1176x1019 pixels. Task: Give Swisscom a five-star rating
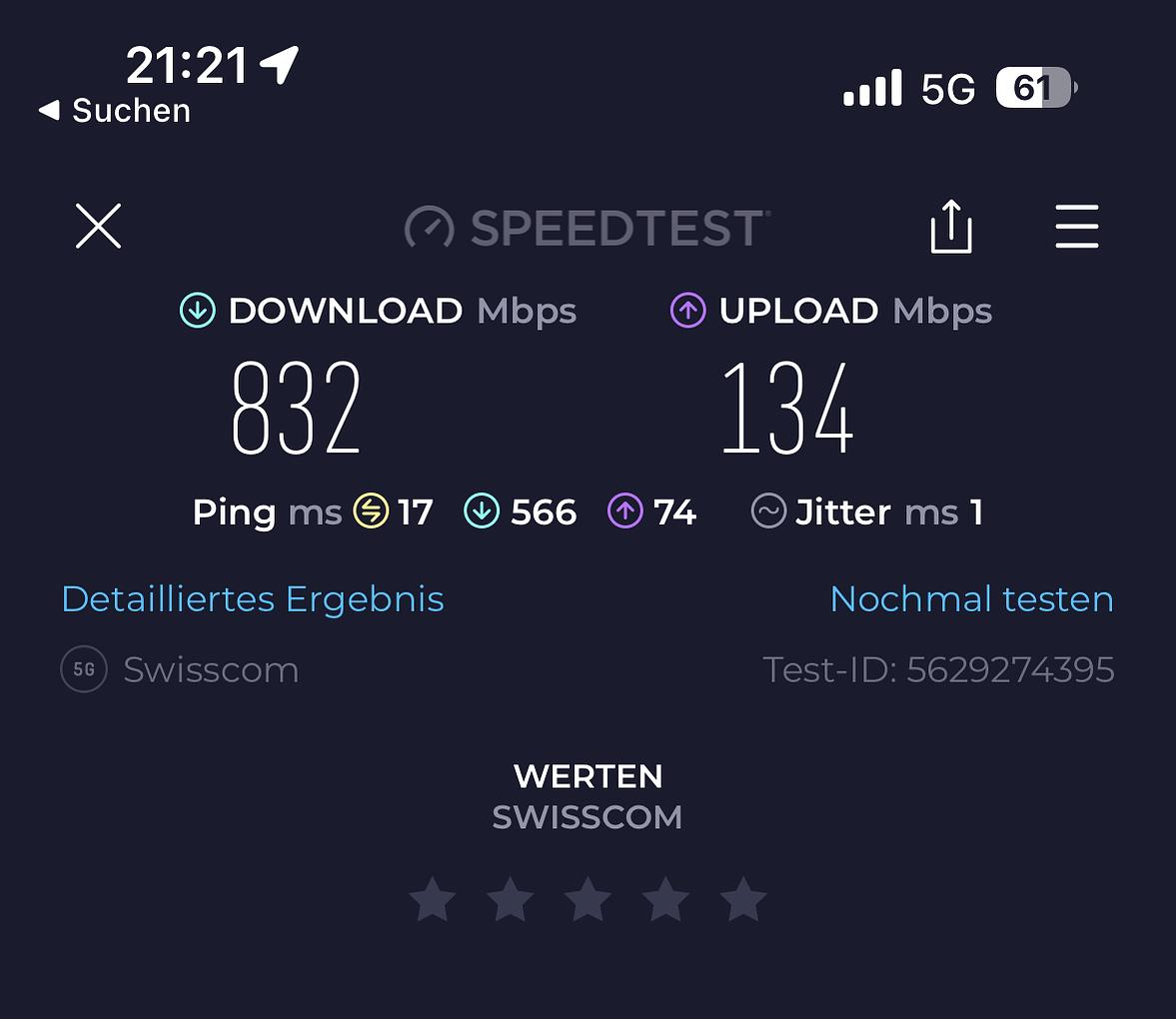(743, 899)
